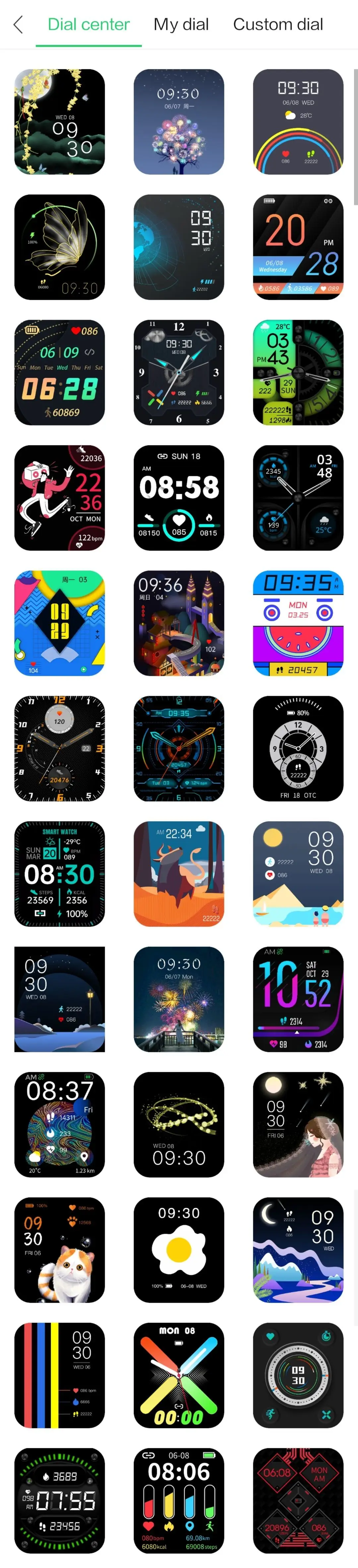Pick the orange 20 PM 28 dial
The height and width of the screenshot is (1568, 358).
(x=298, y=247)
